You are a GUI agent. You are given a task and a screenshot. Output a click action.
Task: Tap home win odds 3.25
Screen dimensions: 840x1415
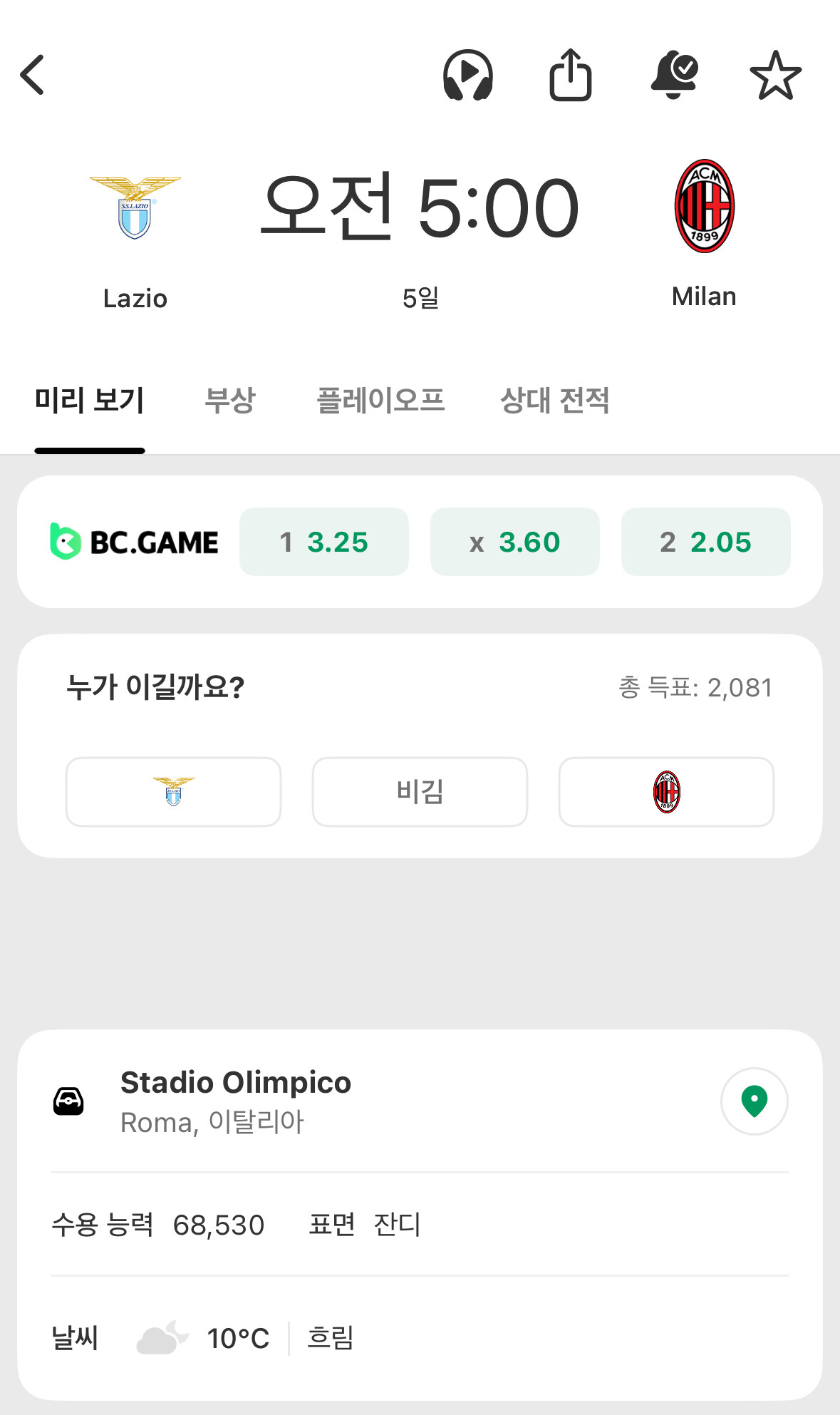[x=323, y=542]
